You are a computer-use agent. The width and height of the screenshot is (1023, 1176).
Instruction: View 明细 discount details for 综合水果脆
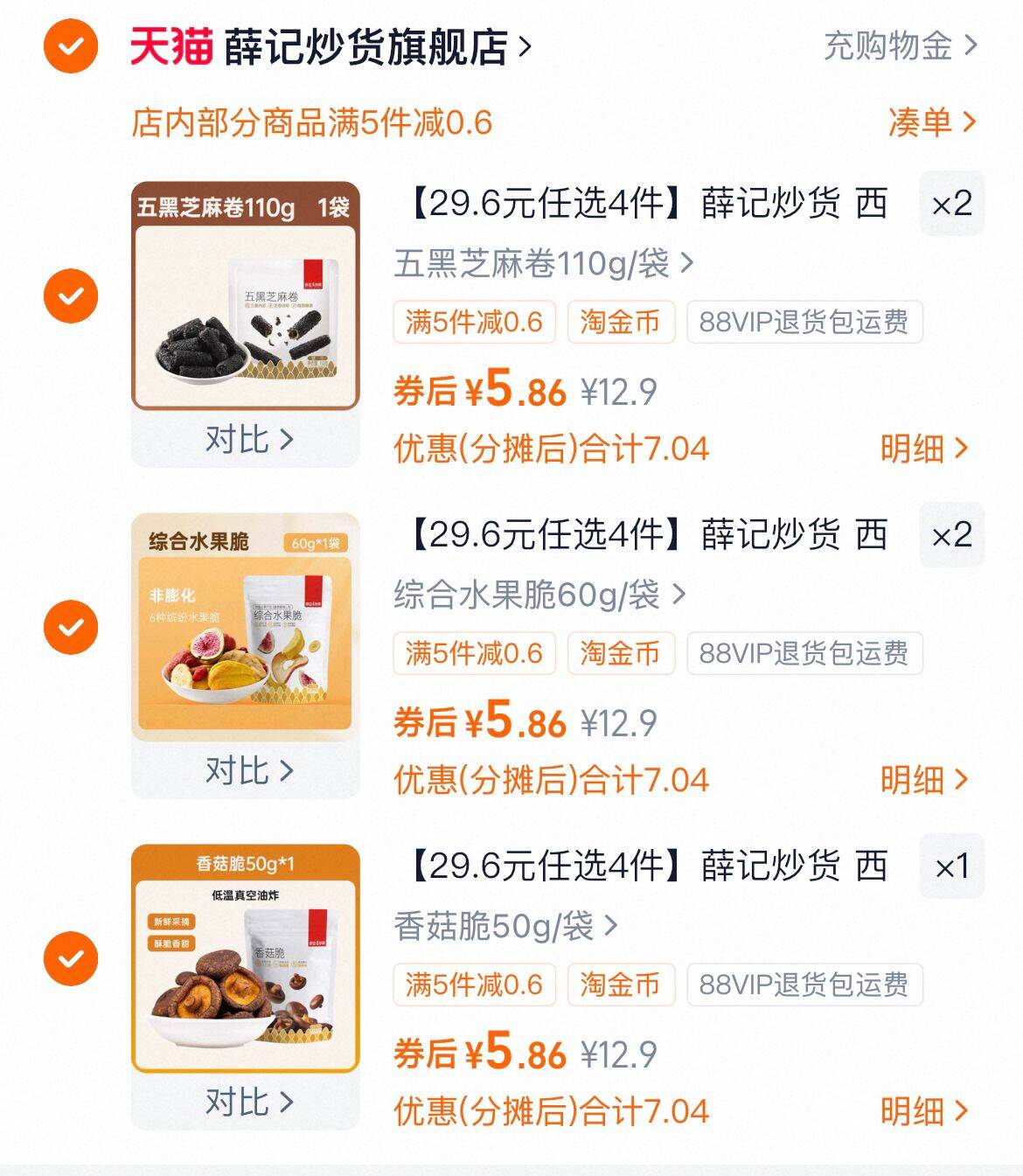coord(923,780)
